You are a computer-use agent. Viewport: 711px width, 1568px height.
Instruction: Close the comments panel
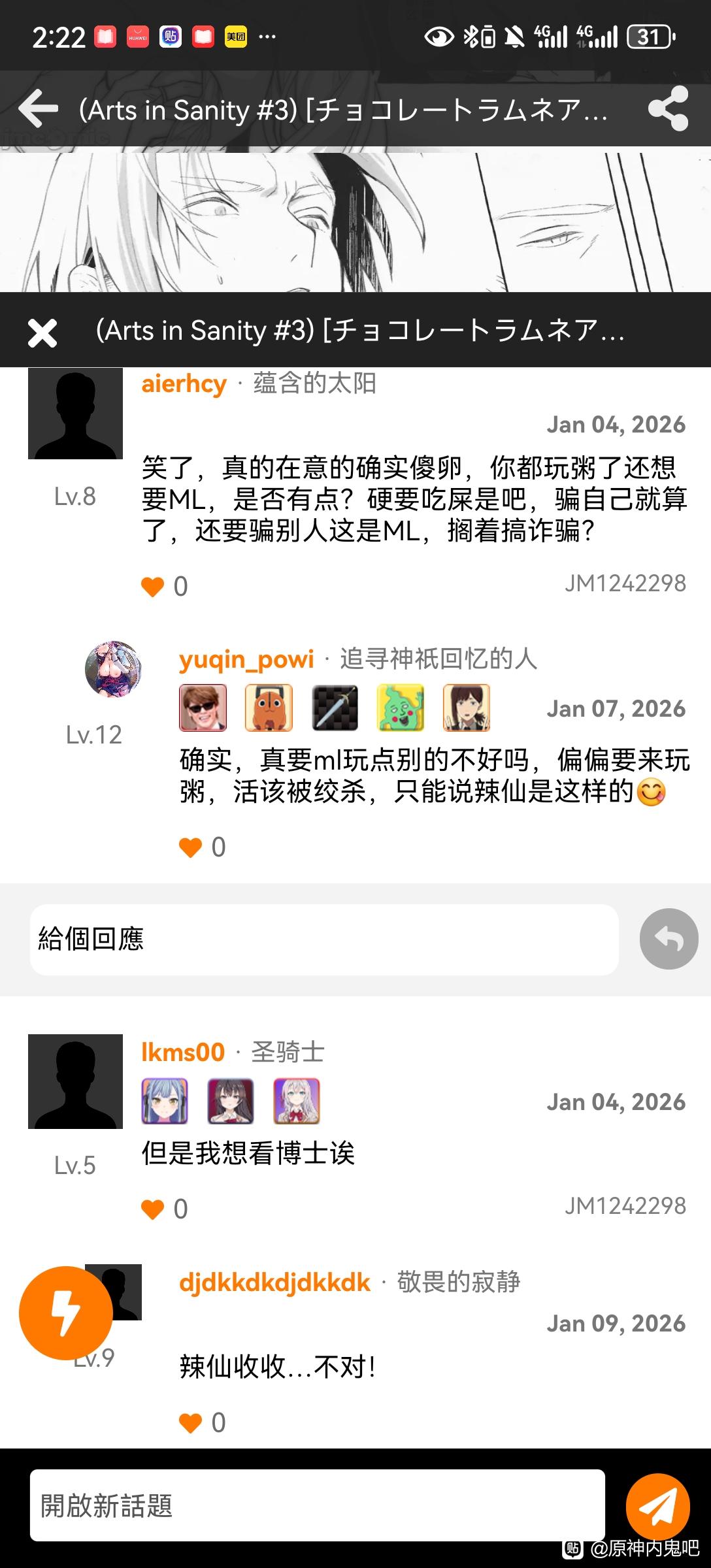click(x=42, y=333)
